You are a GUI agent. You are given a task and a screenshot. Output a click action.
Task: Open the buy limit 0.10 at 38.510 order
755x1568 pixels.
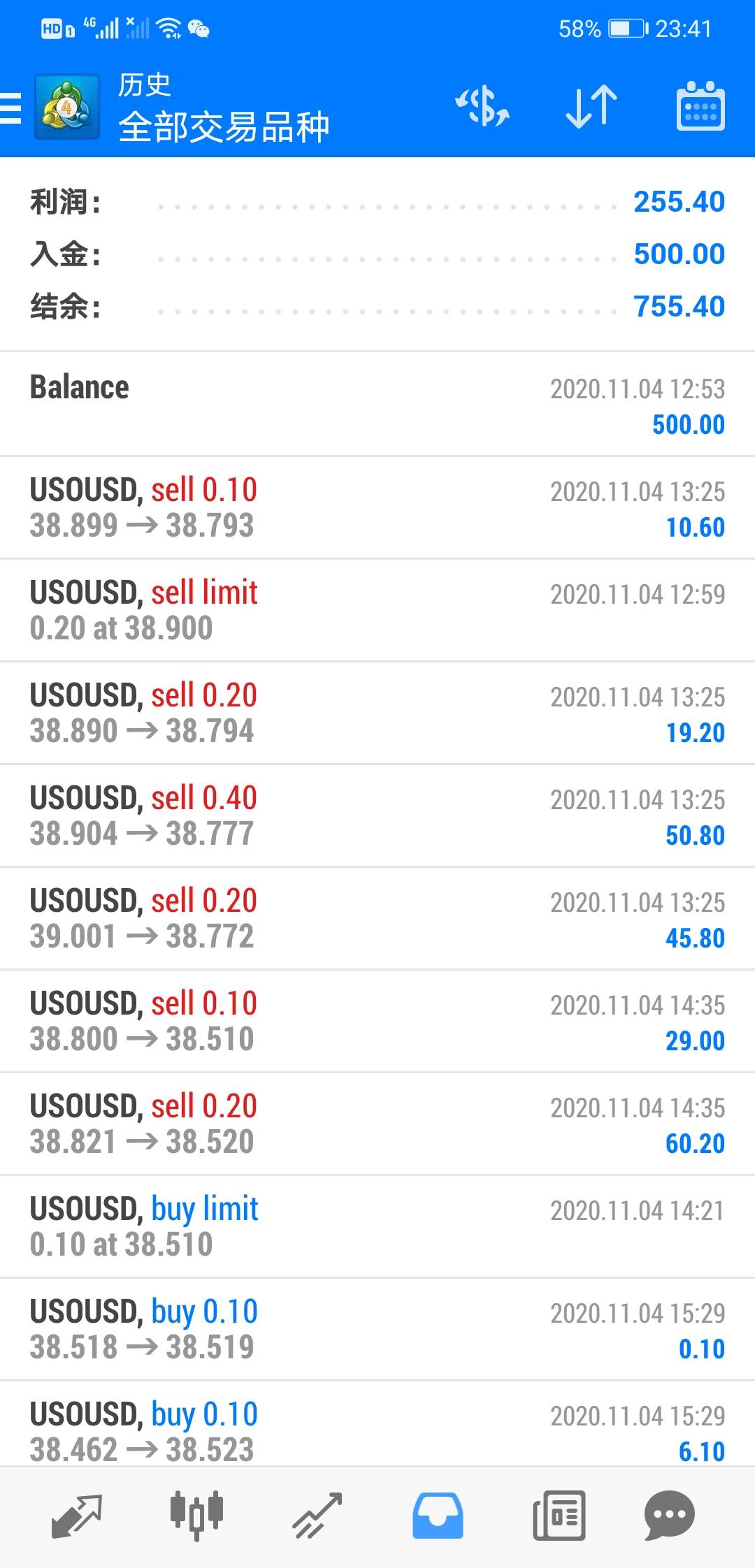(377, 1227)
